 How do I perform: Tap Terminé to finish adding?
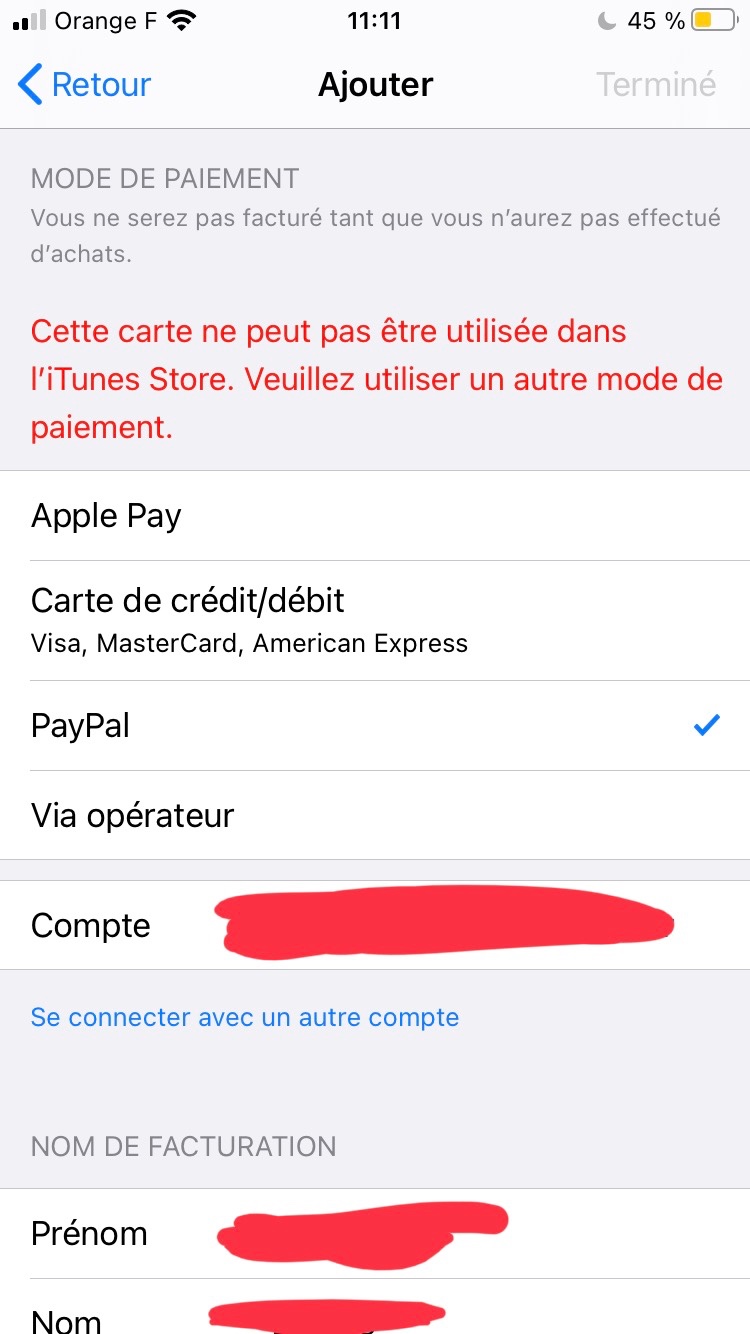pyautogui.click(x=656, y=85)
